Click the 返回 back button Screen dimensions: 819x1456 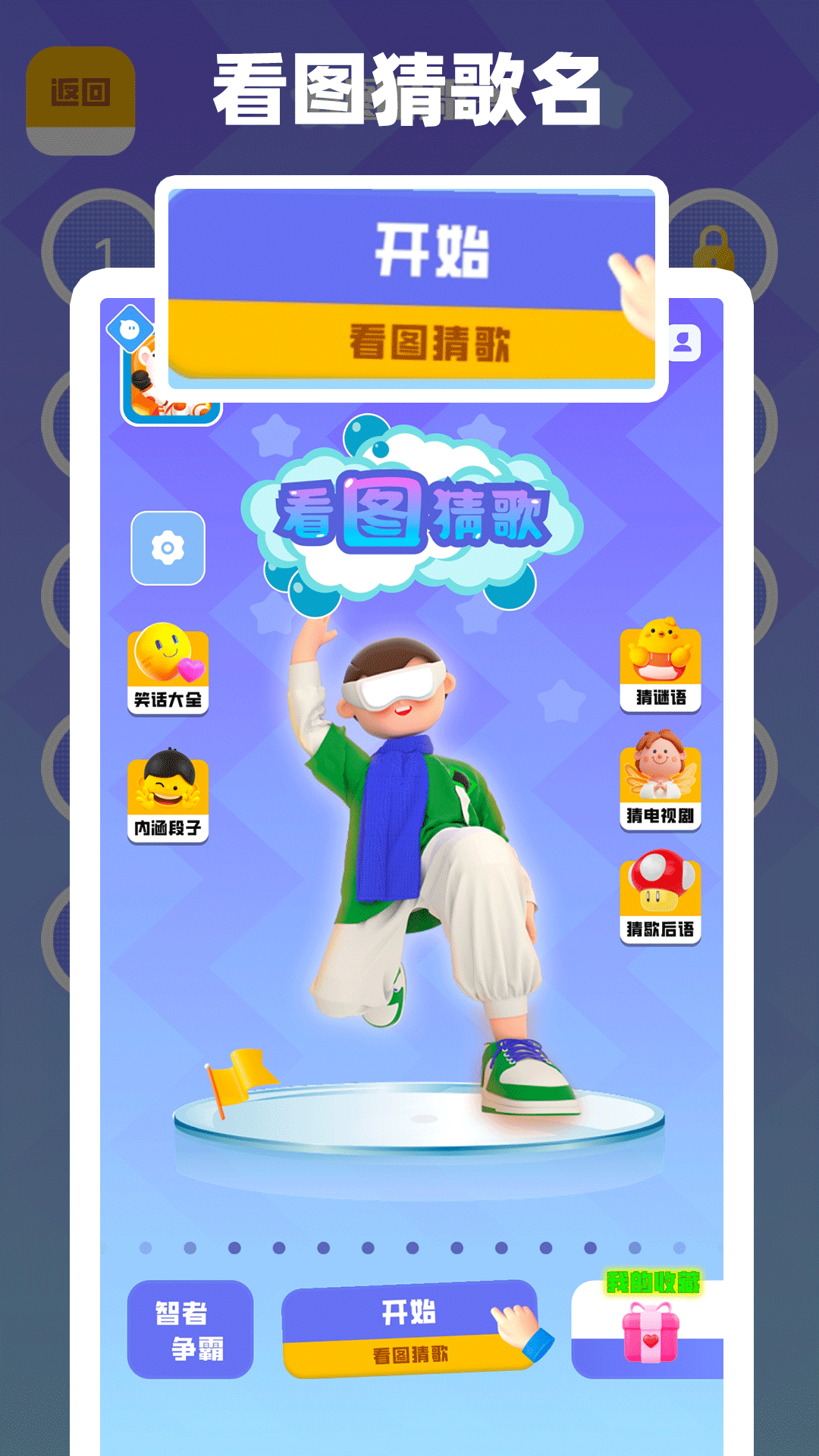pos(81,91)
